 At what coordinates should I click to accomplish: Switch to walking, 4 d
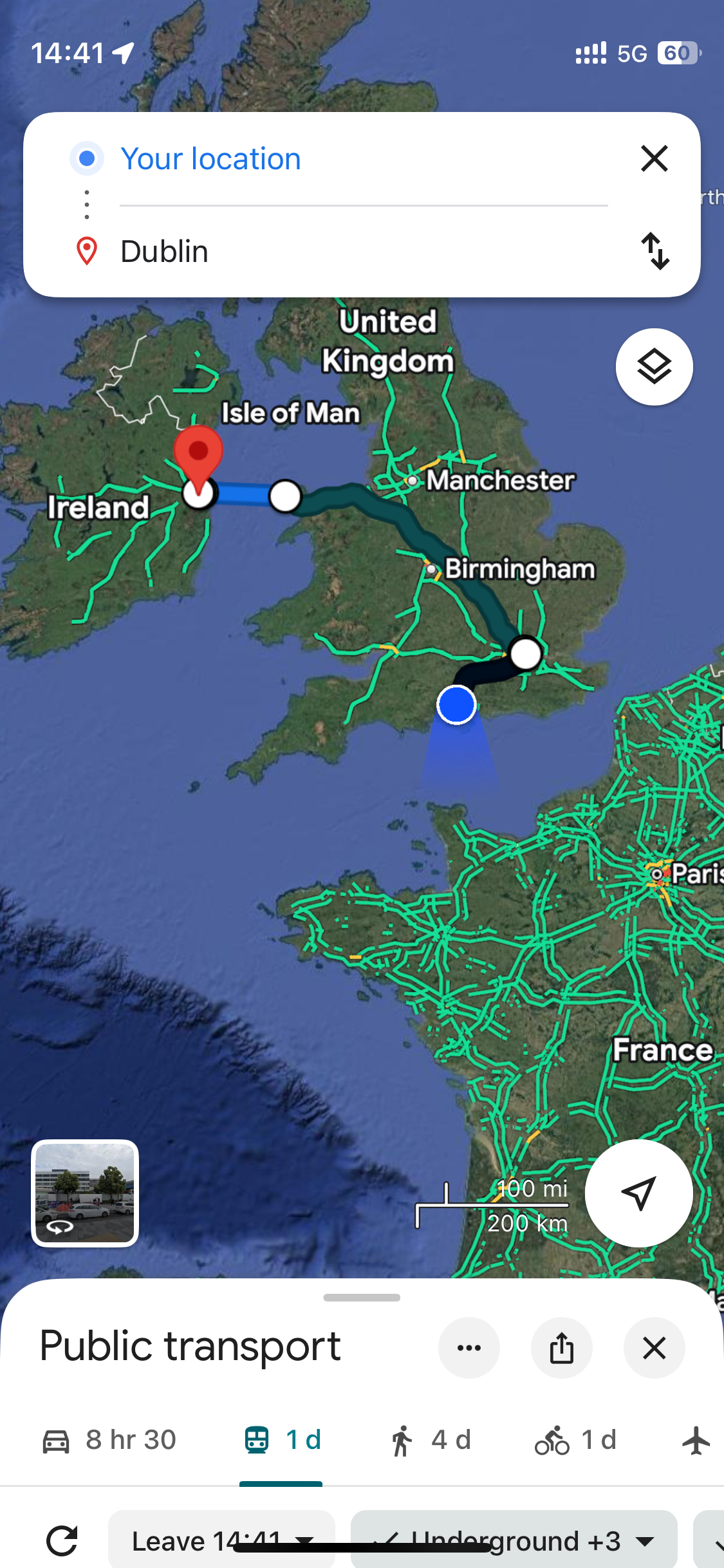click(430, 1441)
